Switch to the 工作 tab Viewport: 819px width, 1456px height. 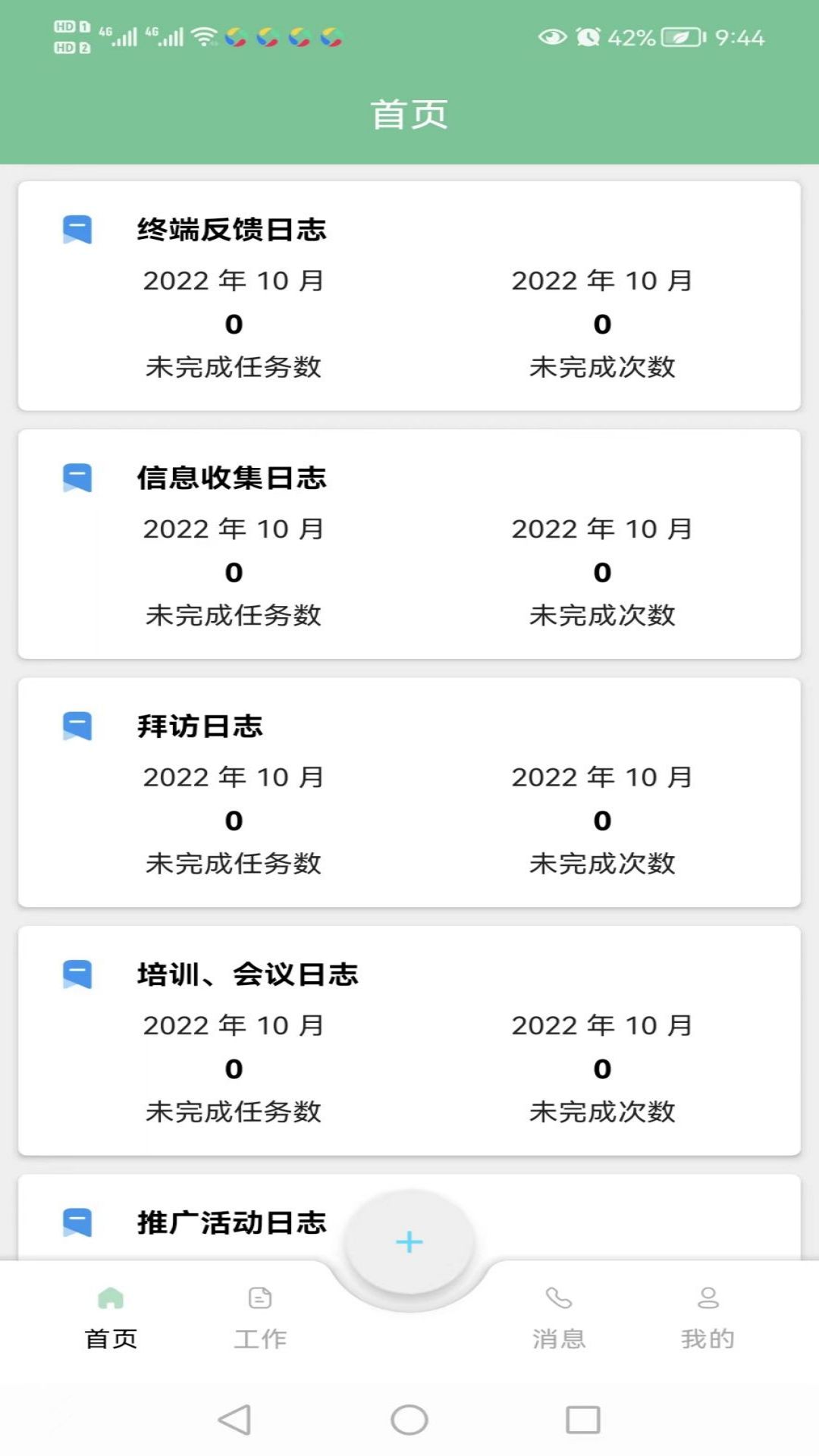click(x=260, y=1317)
